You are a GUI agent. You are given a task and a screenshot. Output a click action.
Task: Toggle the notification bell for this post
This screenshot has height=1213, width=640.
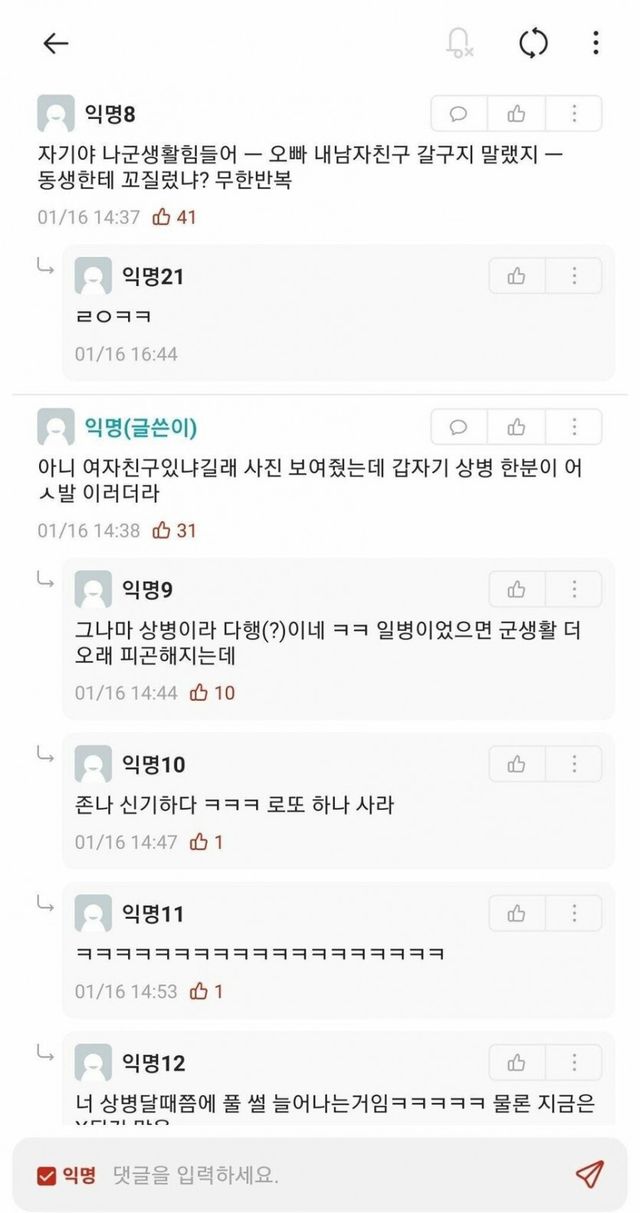[x=460, y=43]
